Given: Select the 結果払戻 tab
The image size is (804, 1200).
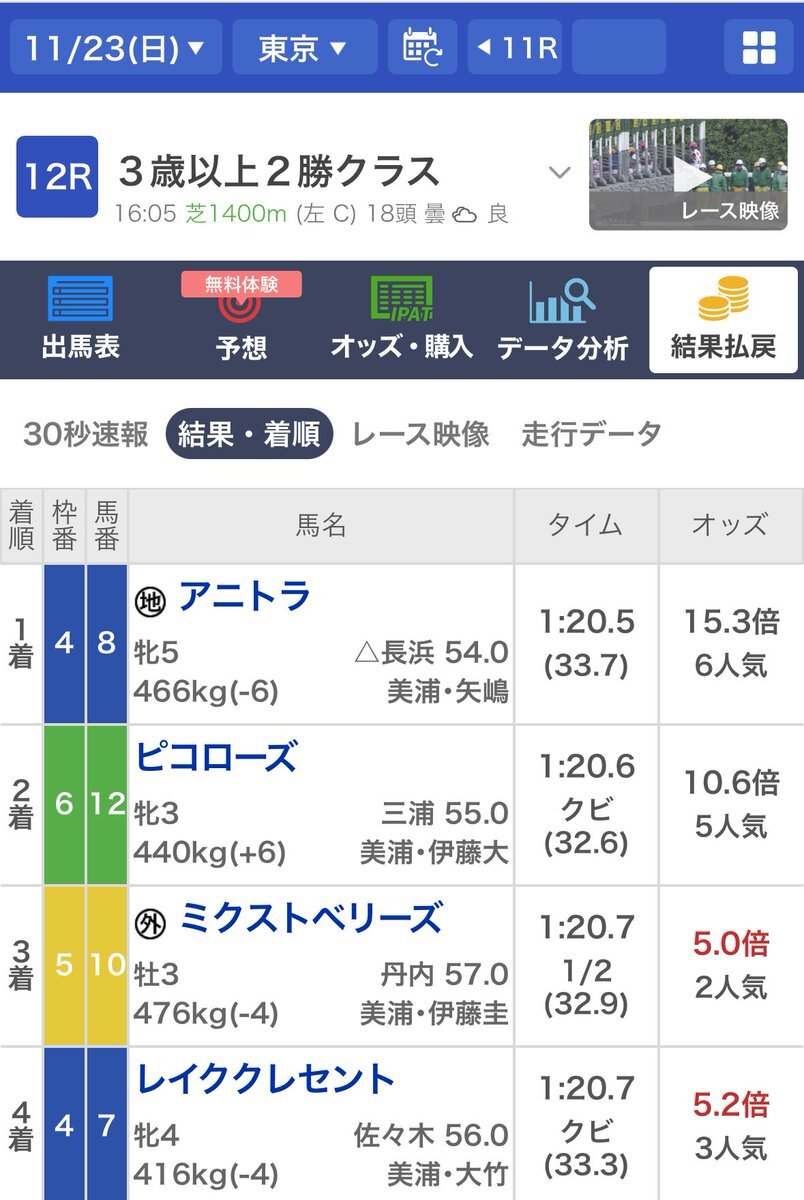Looking at the screenshot, I should 723,319.
